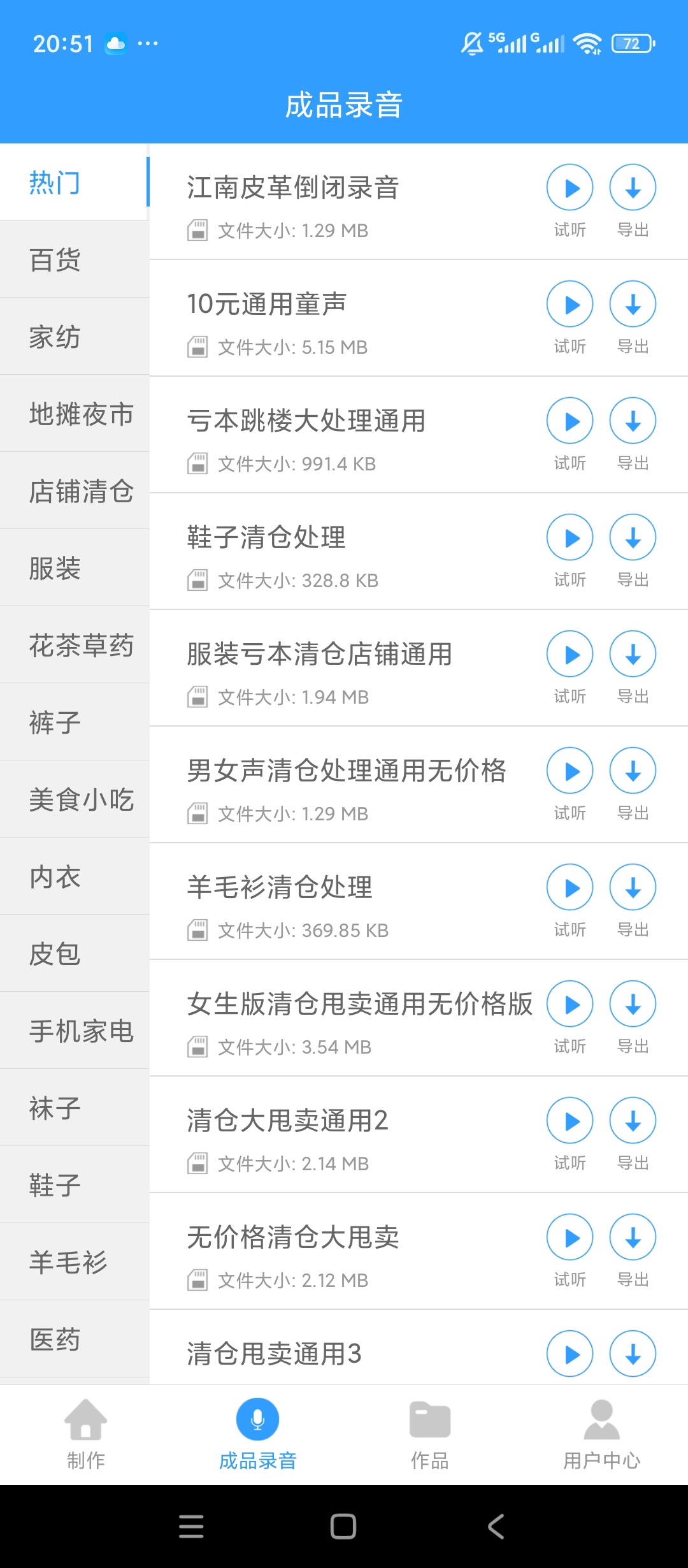Go back using system back button
The image size is (688, 1568).
click(x=496, y=1527)
